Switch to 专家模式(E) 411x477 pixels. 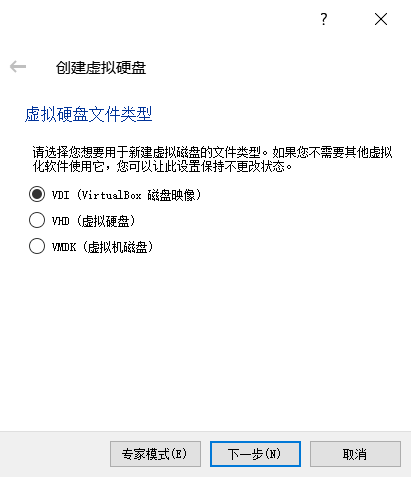click(155, 454)
